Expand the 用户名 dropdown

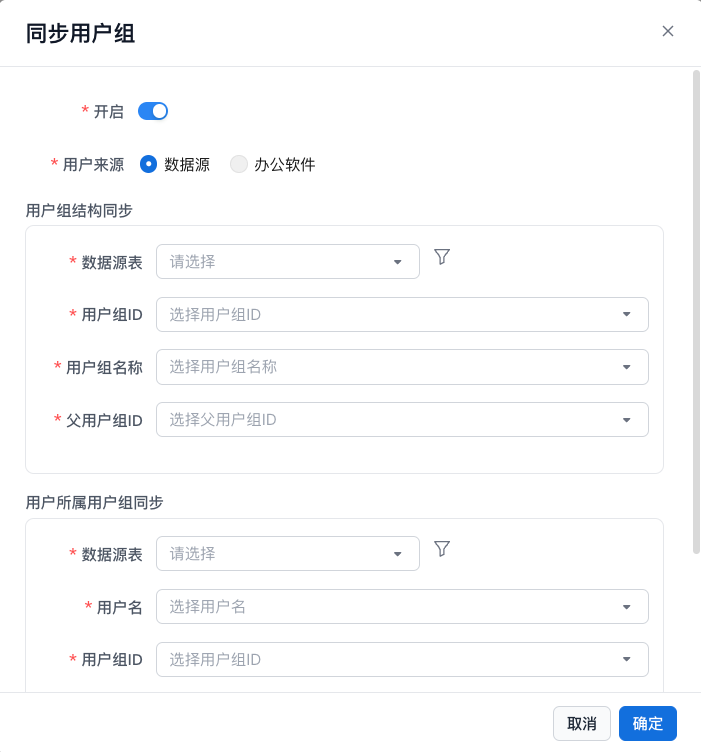pyautogui.click(x=402, y=606)
